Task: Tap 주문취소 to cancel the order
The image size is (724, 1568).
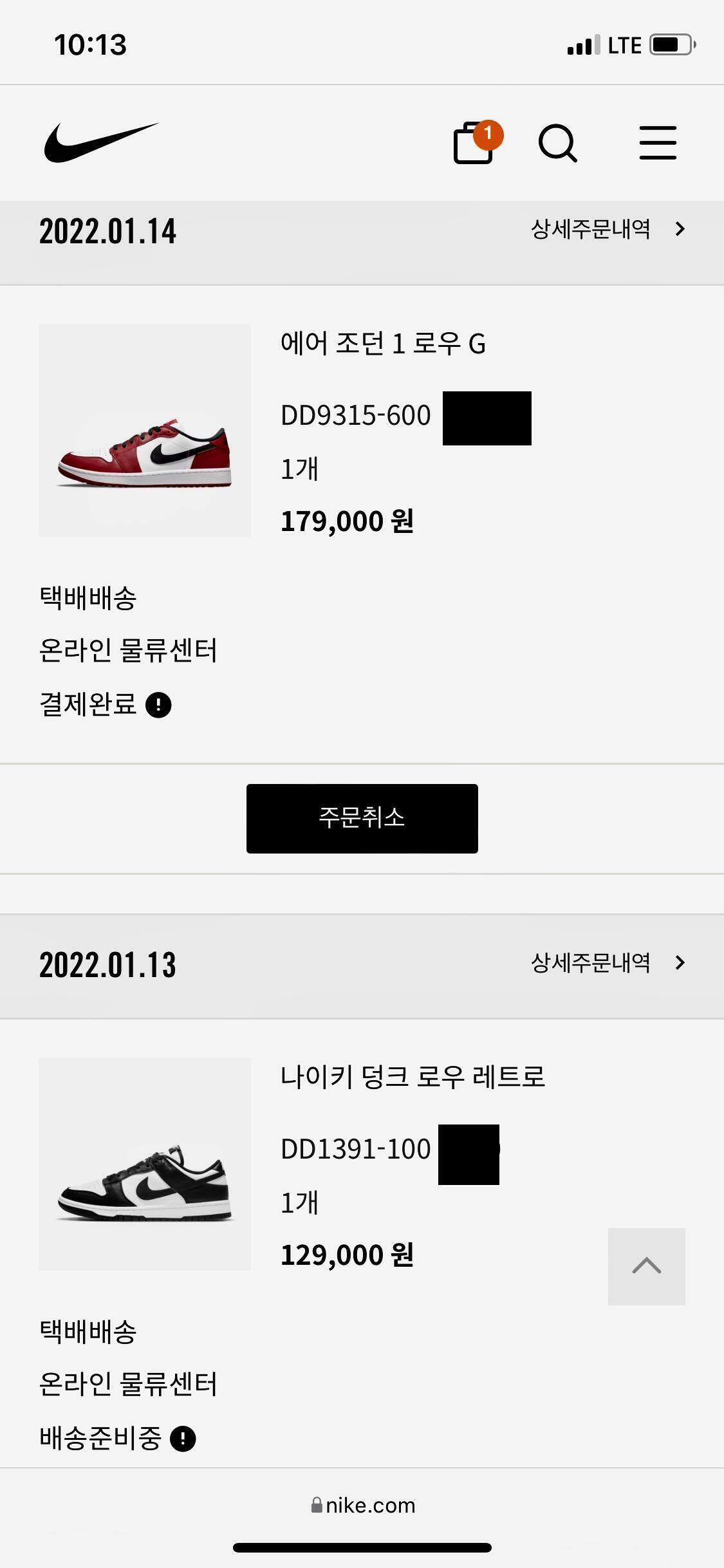Action: tap(362, 818)
